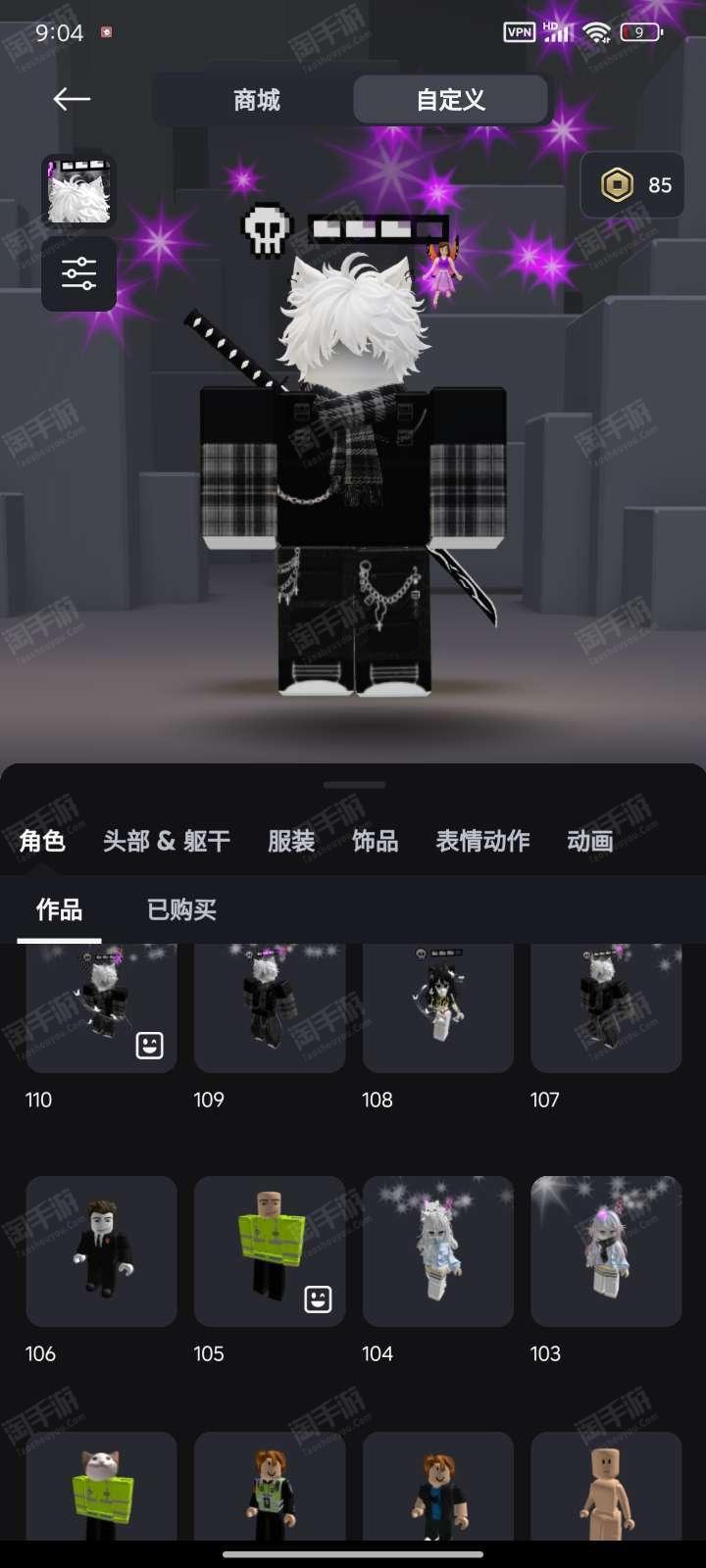
Task: Go back using the arrow icon
Action: click(x=72, y=99)
